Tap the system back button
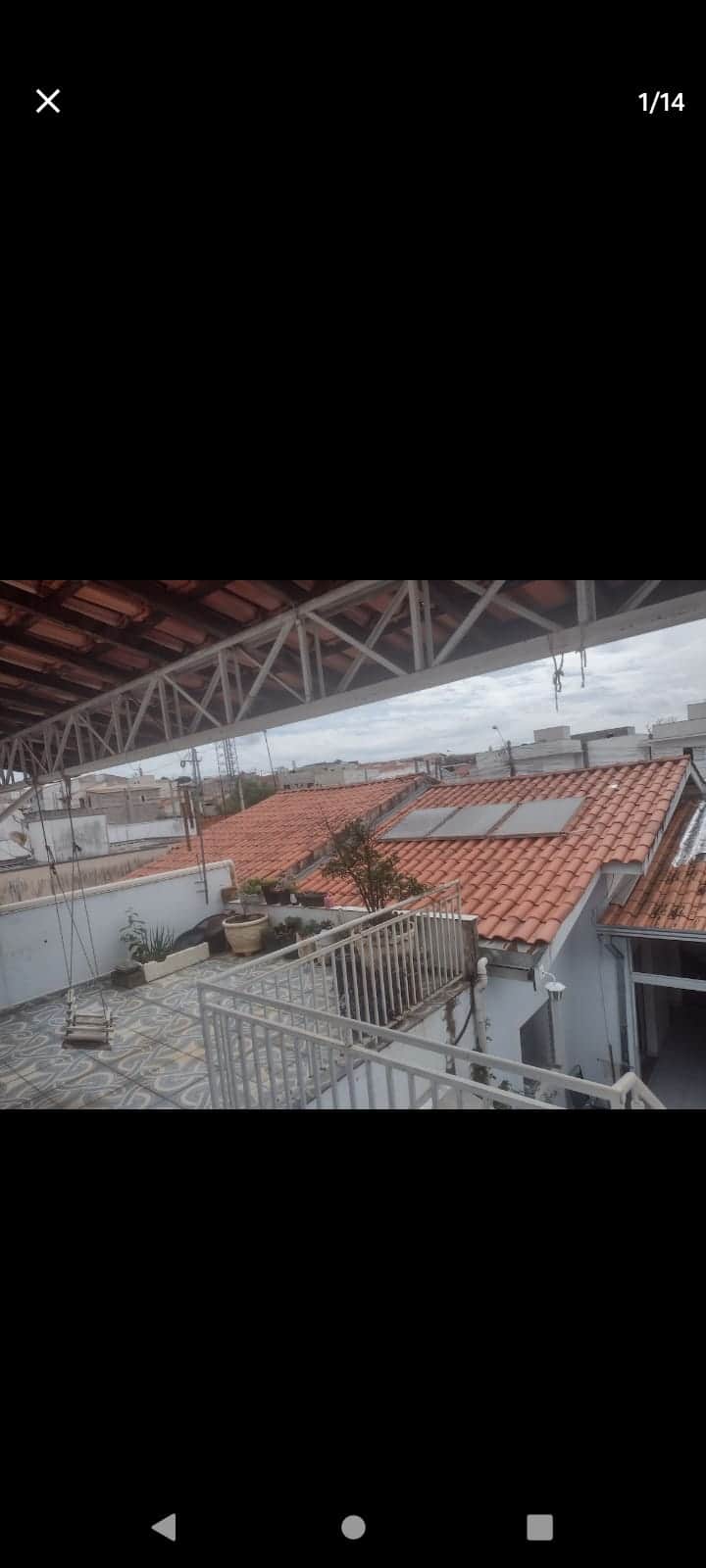The image size is (706, 1568). pos(164,1526)
